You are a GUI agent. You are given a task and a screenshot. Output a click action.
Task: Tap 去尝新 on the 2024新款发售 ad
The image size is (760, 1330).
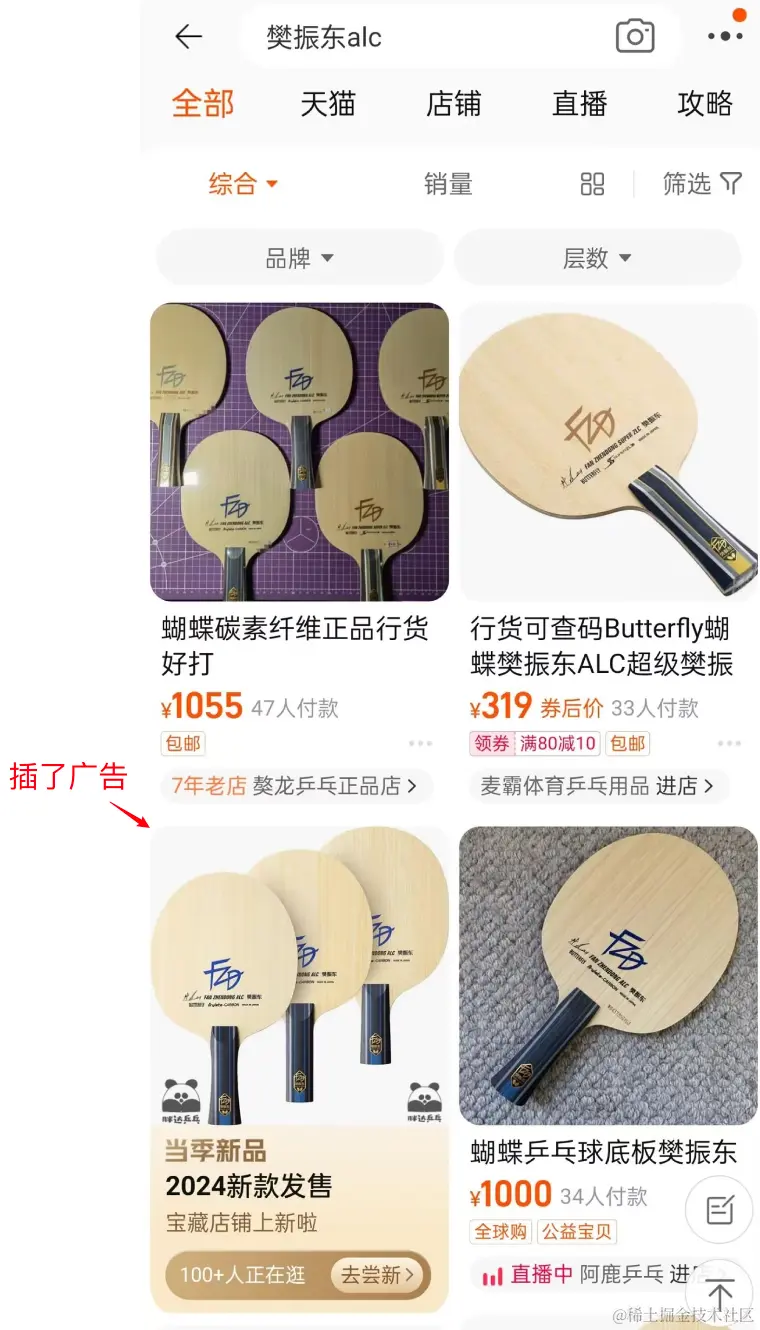(x=379, y=1275)
